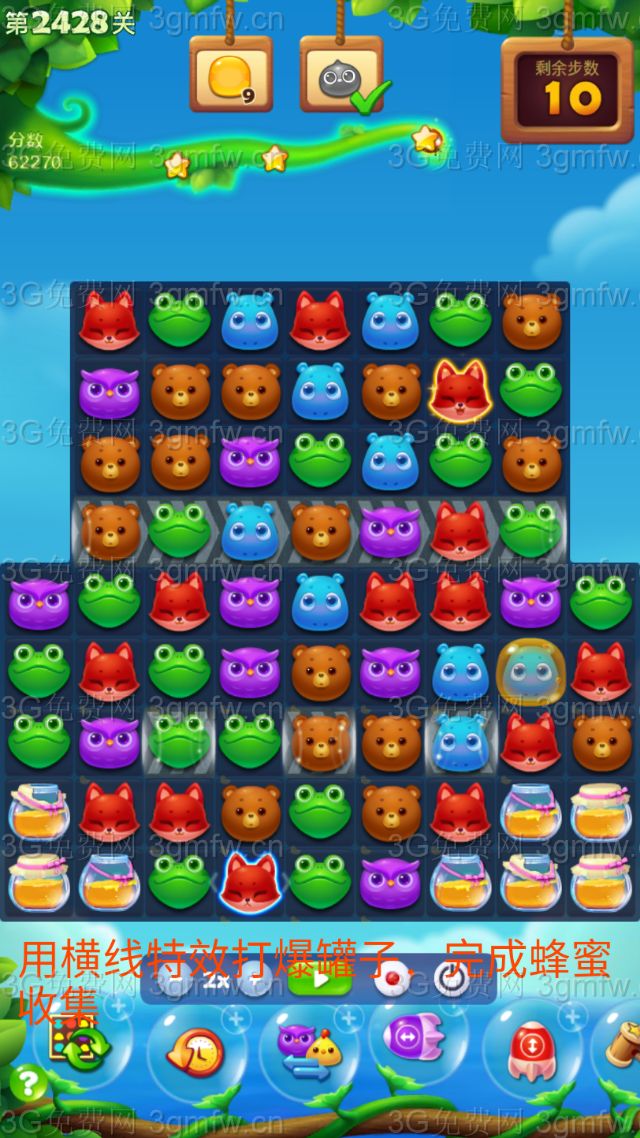The height and width of the screenshot is (1138, 640).
Task: Tap the green play button in overlay bar
Action: point(319,977)
